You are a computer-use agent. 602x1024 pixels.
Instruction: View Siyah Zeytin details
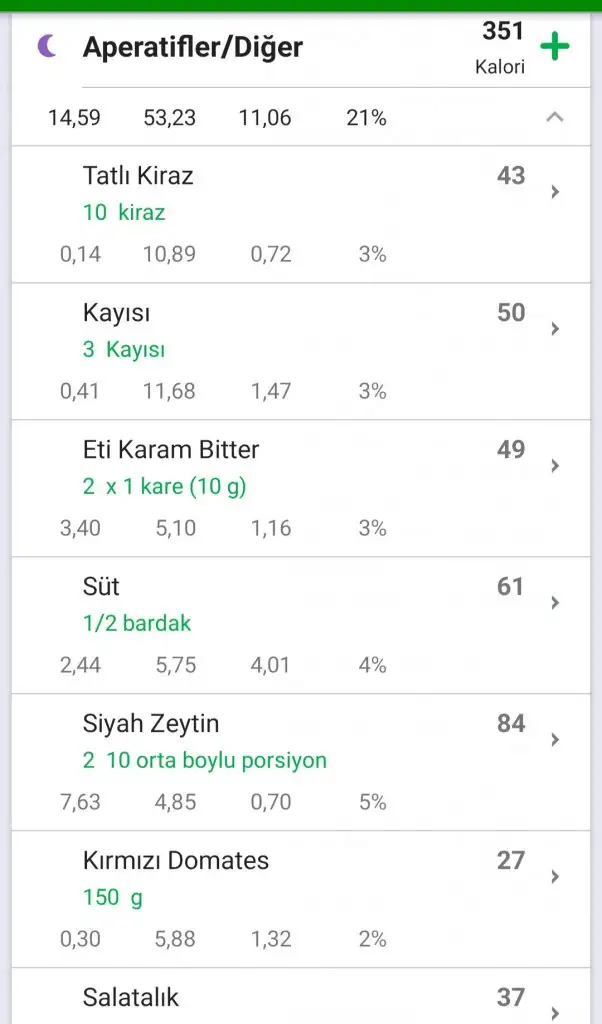click(300, 762)
